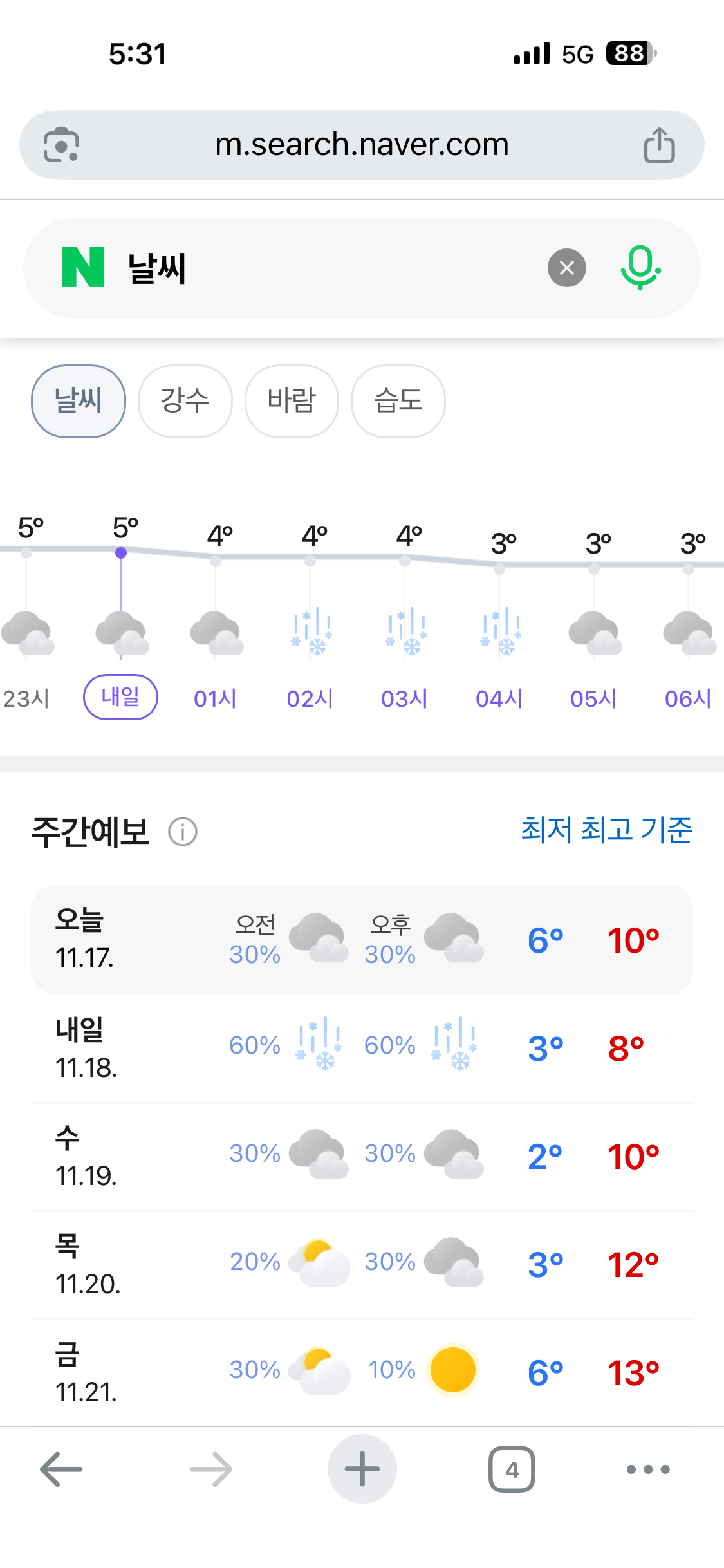Open the browser overflow menu

point(648,1470)
